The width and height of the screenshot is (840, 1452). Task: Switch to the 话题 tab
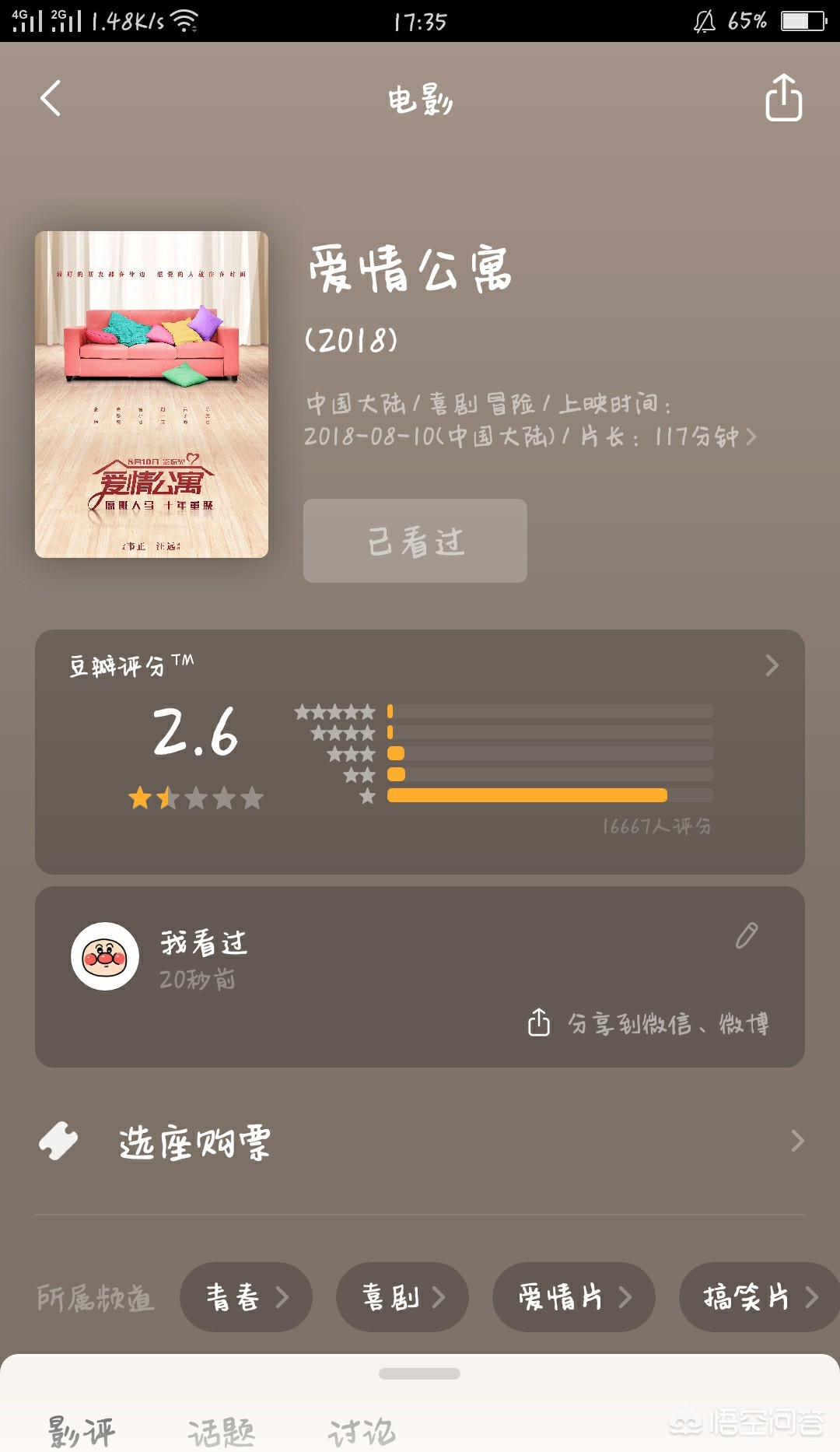tap(222, 1430)
